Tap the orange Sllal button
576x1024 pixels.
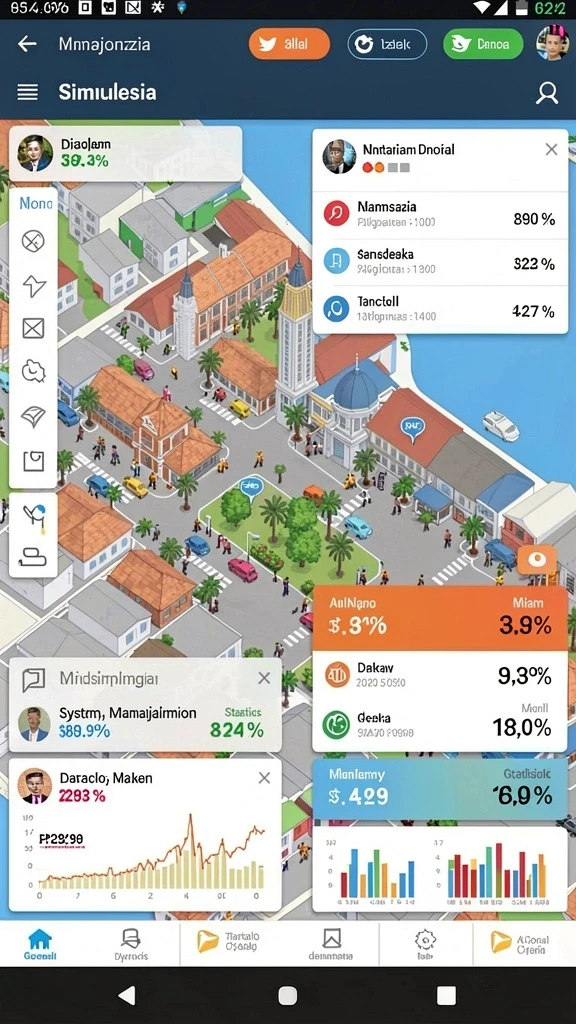coord(289,44)
